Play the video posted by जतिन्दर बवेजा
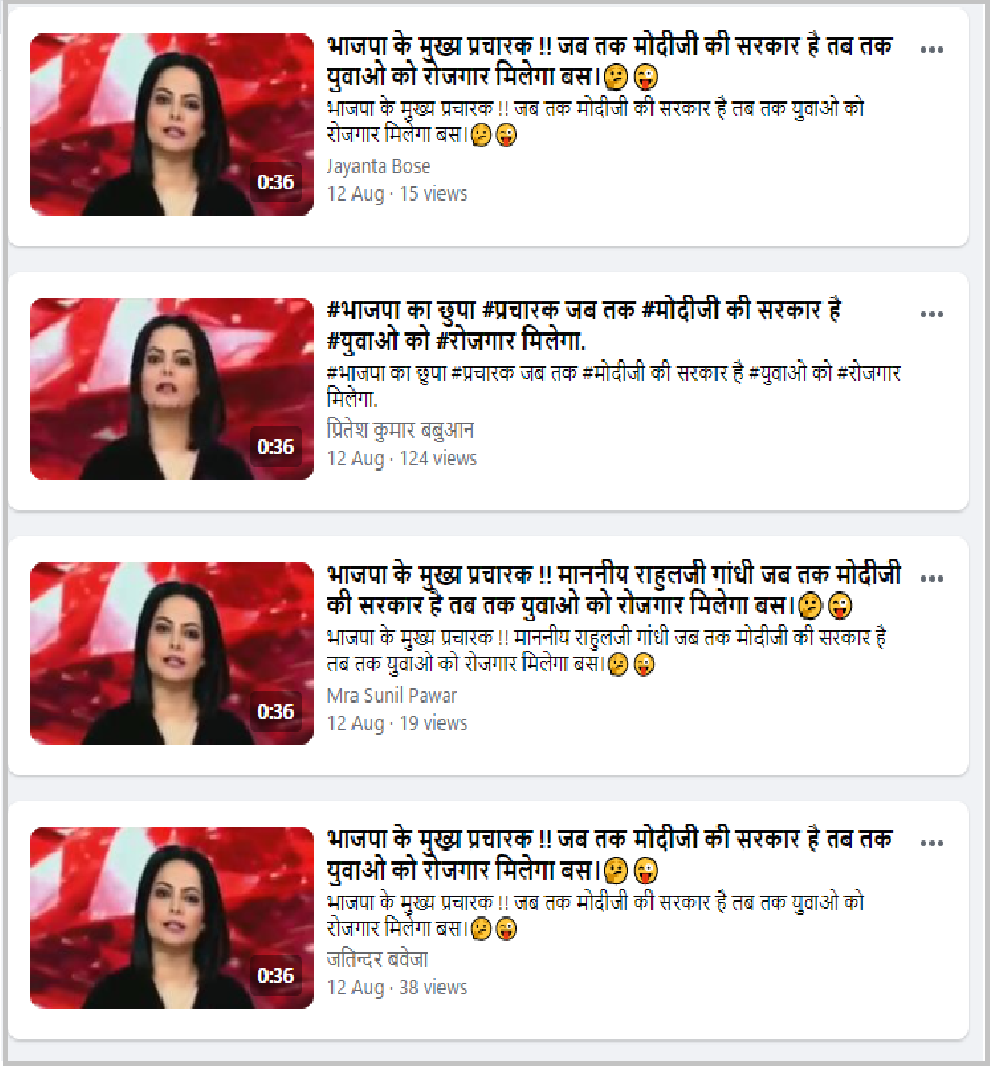This screenshot has width=990, height=1066. click(171, 918)
